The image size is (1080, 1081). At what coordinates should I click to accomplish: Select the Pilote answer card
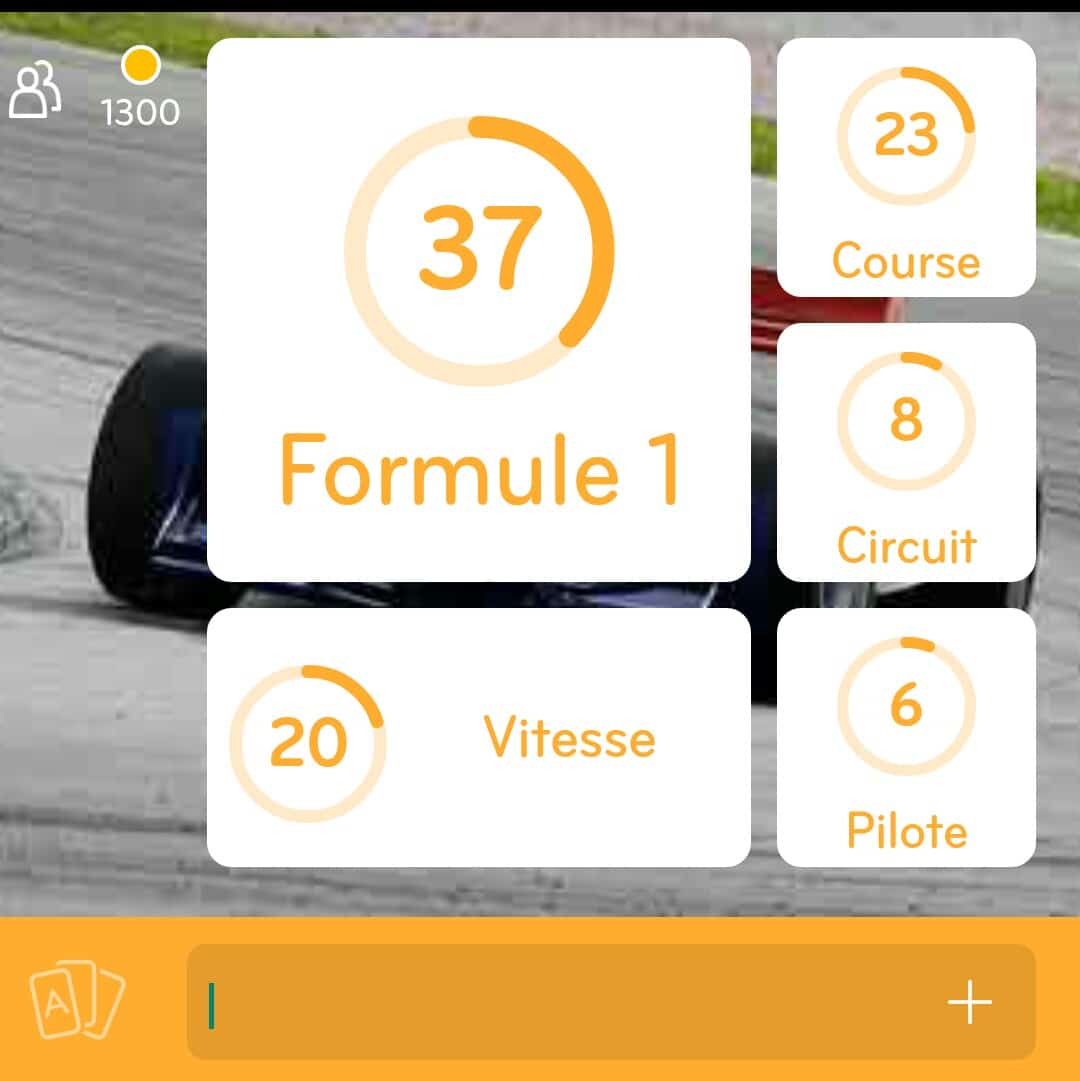[x=906, y=738]
